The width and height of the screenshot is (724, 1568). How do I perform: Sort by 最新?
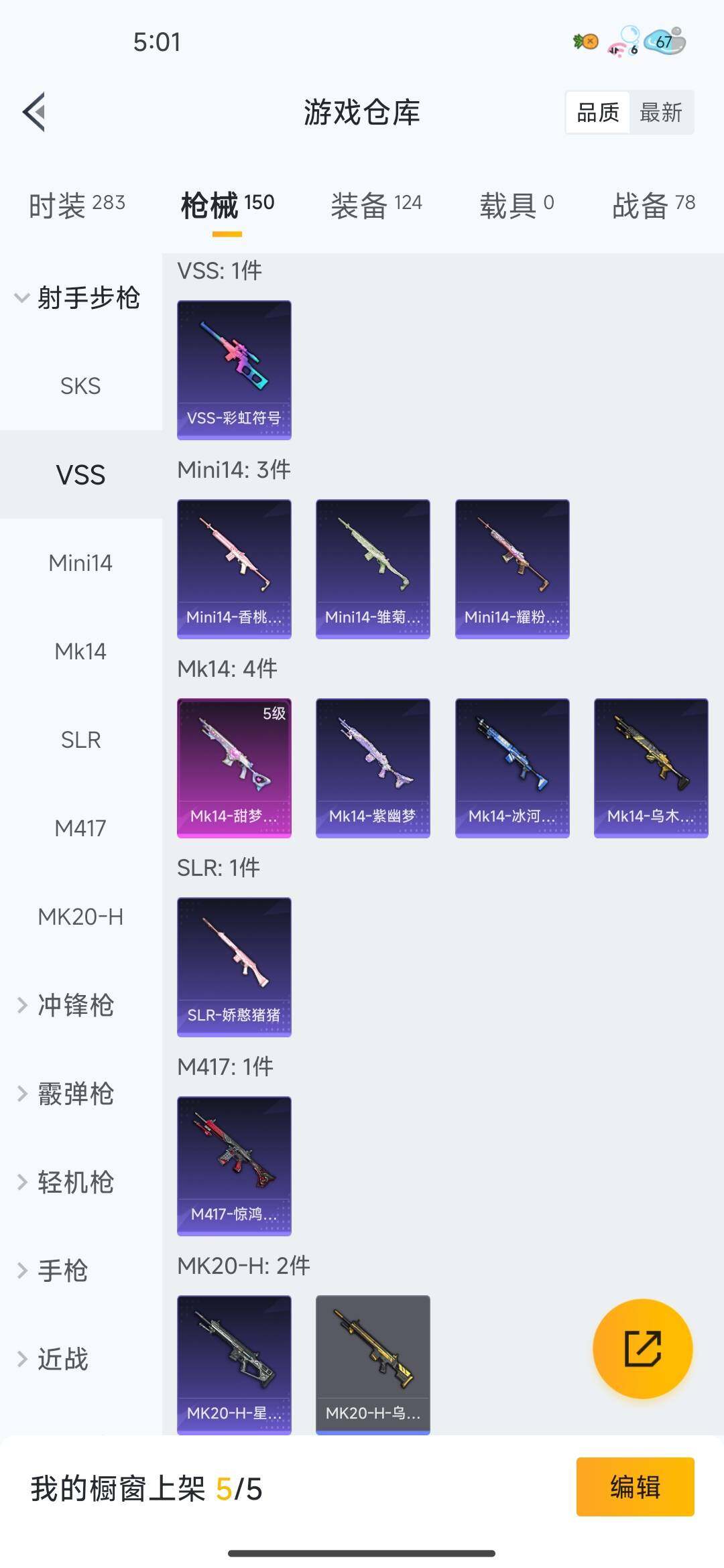click(x=660, y=113)
